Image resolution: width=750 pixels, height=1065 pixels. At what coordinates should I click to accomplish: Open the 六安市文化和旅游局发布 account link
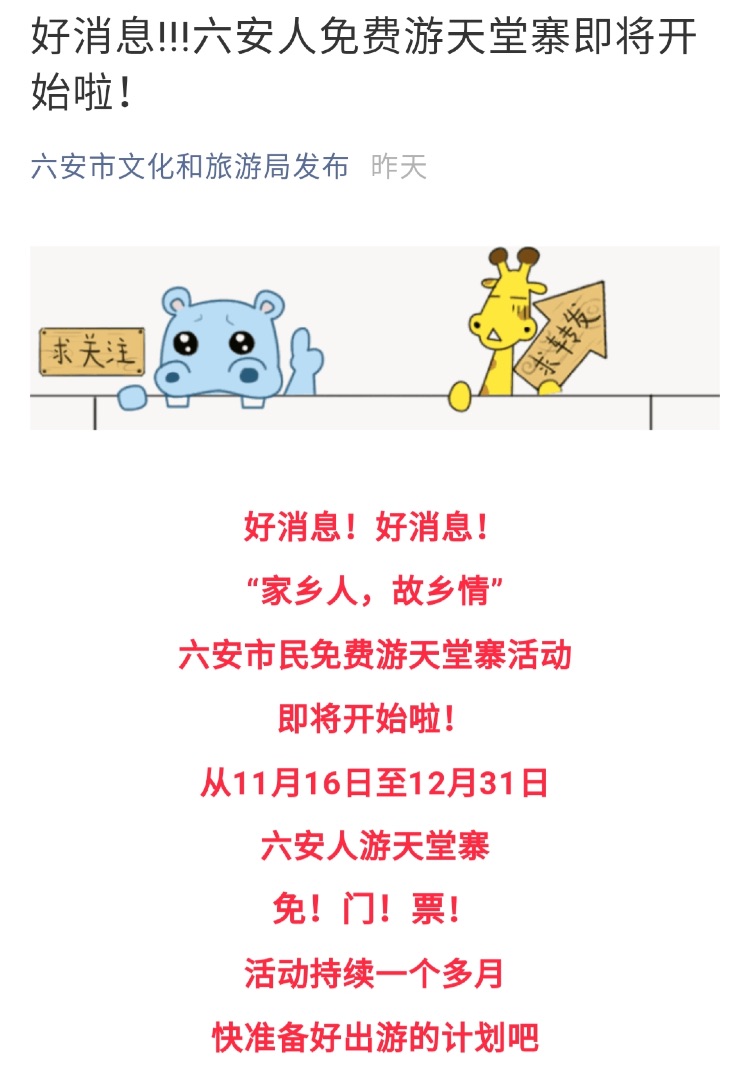(190, 166)
